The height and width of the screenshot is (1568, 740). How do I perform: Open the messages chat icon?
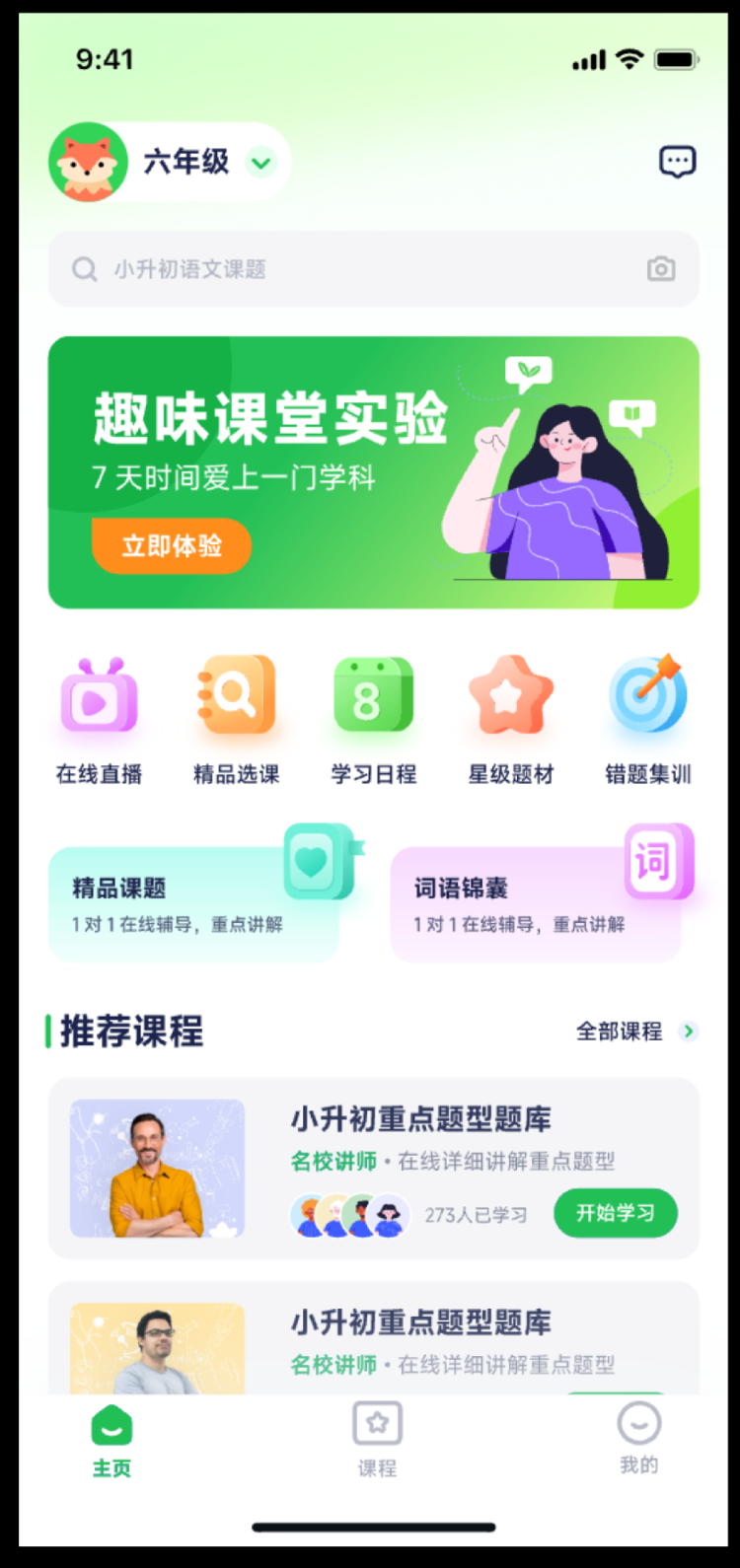(x=677, y=162)
